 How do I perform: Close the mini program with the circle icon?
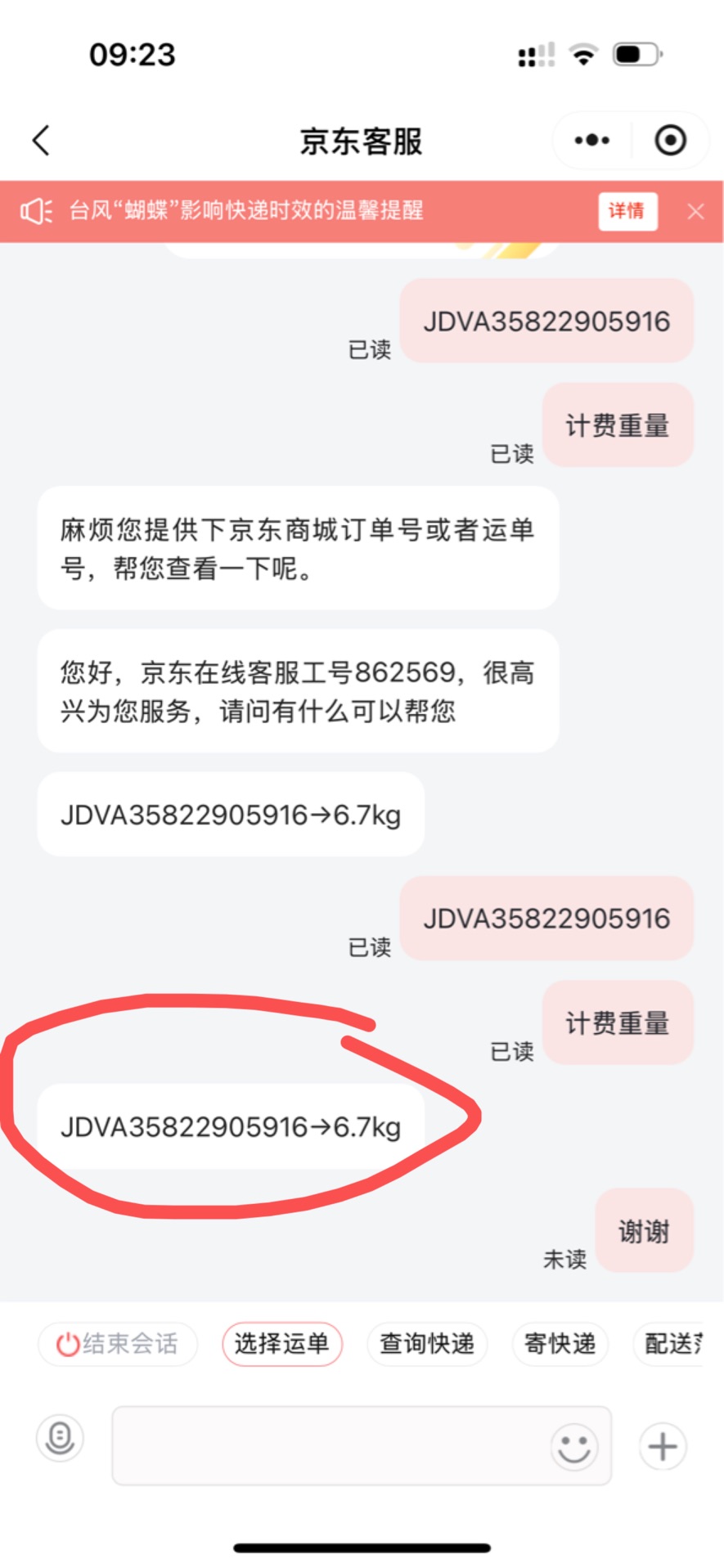click(670, 141)
